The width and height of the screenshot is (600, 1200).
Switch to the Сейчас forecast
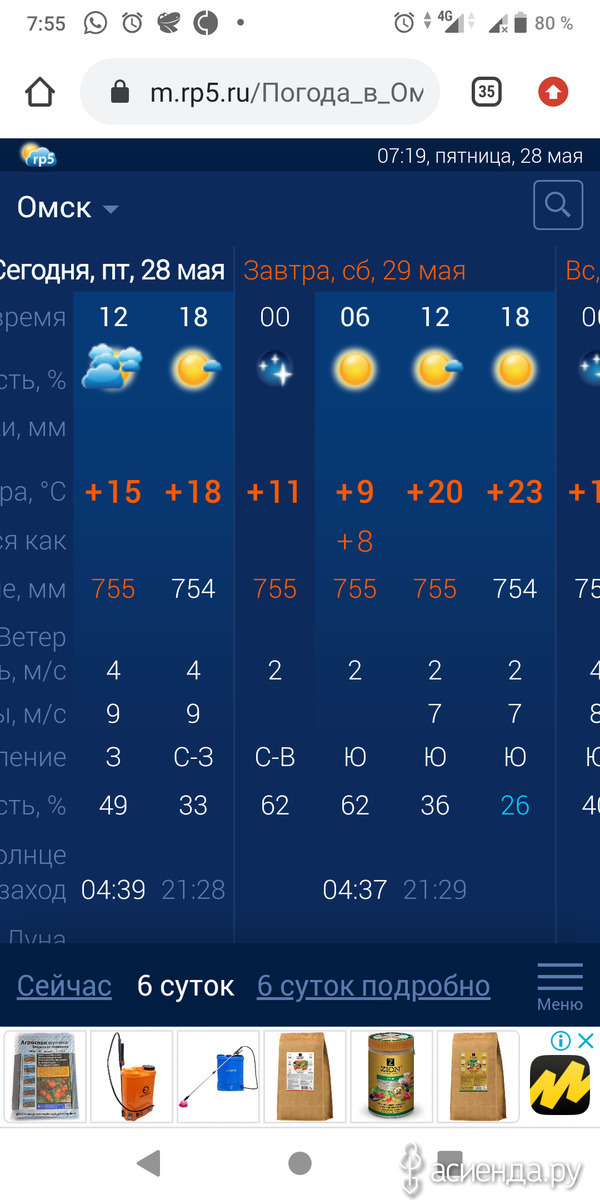pyautogui.click(x=64, y=986)
